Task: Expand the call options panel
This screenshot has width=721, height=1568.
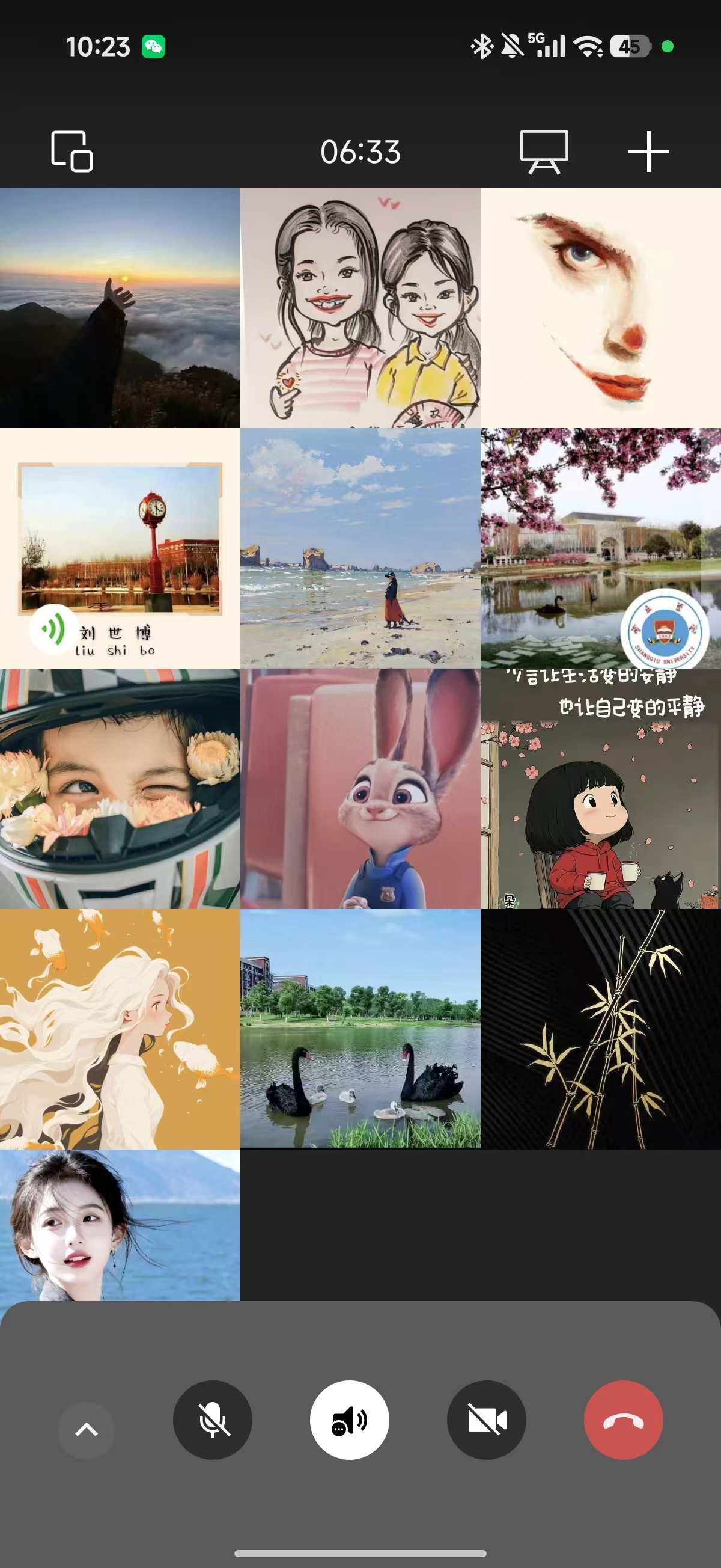Action: [x=87, y=1430]
